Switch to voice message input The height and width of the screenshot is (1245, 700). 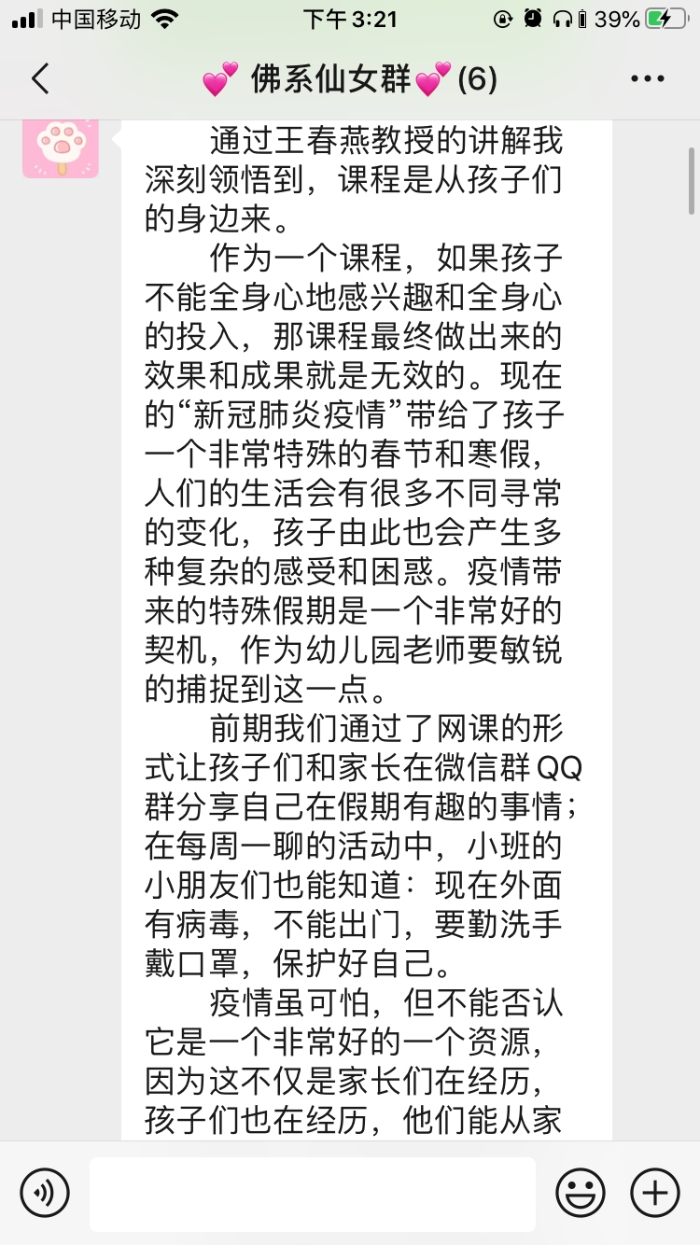45,1193
